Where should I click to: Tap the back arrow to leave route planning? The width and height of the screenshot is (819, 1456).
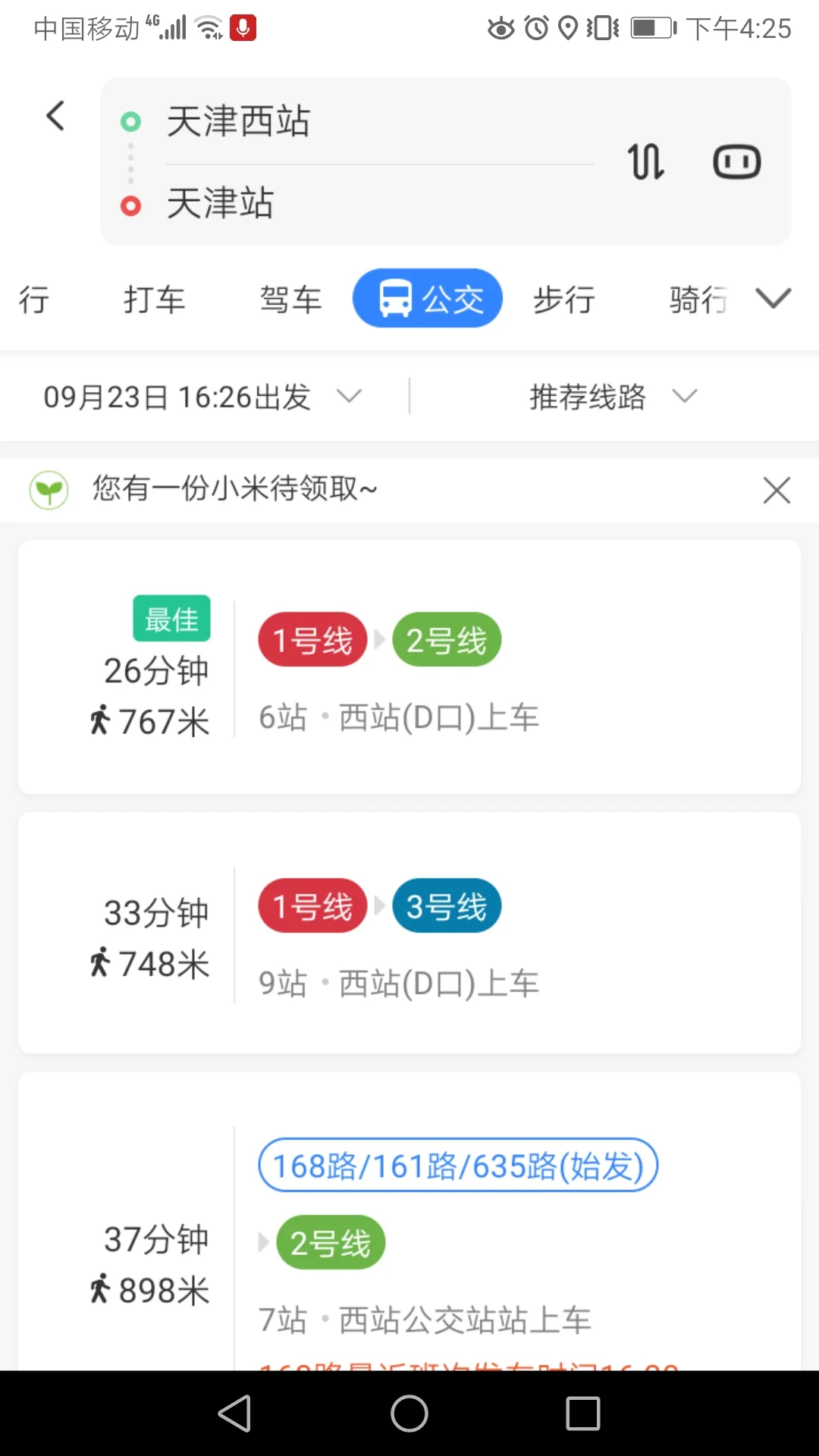pyautogui.click(x=54, y=115)
